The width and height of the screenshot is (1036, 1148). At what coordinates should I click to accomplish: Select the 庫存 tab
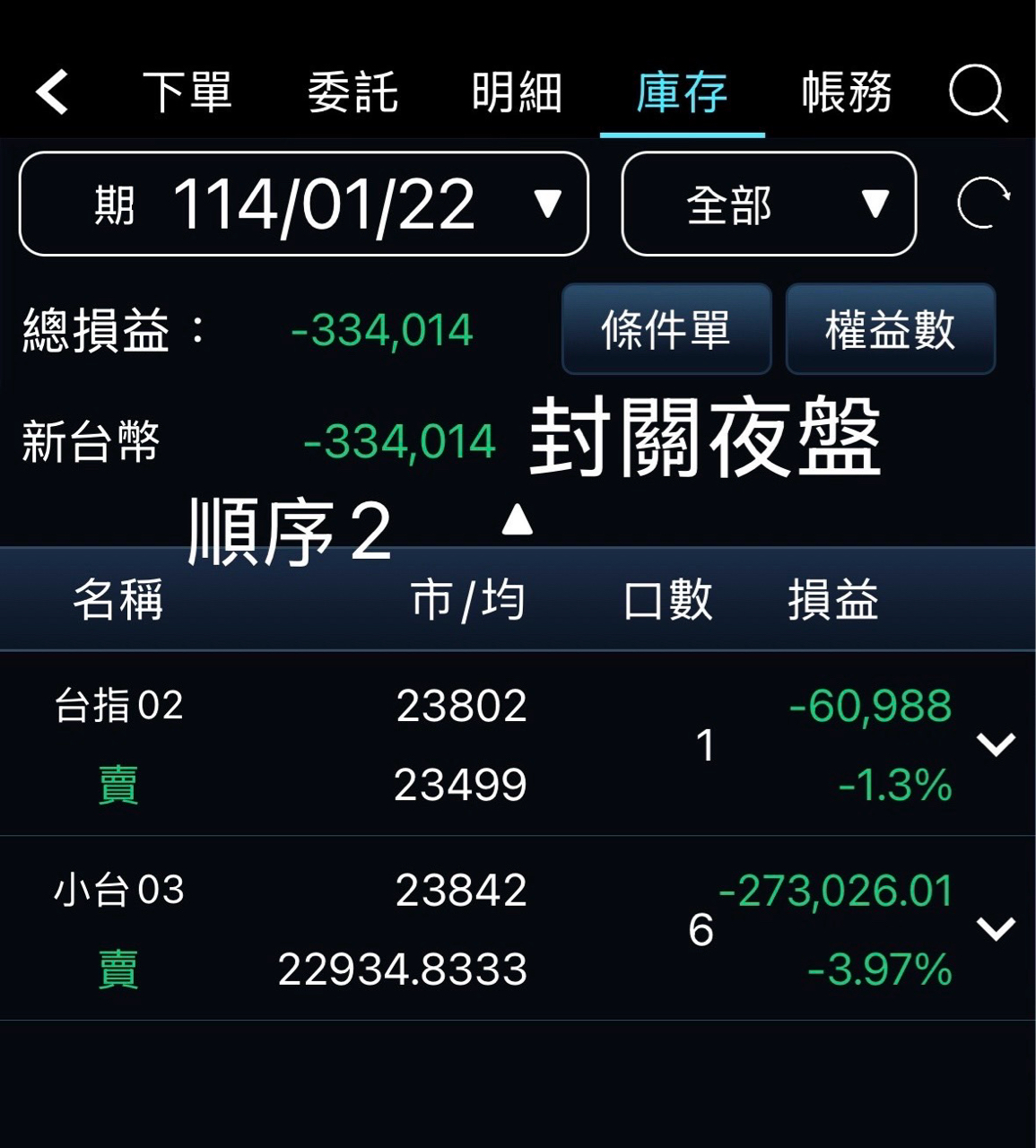click(x=682, y=92)
